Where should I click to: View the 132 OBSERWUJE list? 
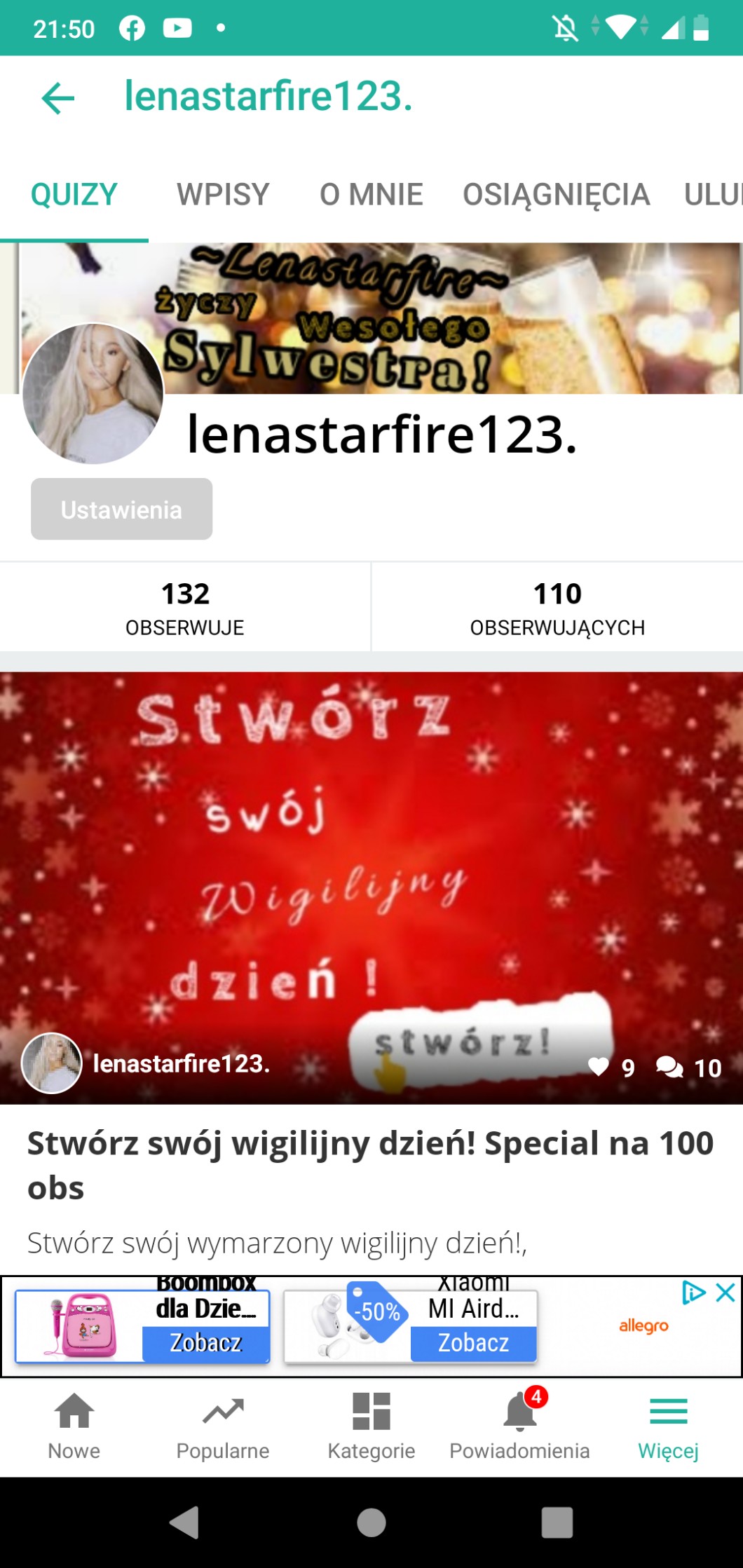click(185, 607)
